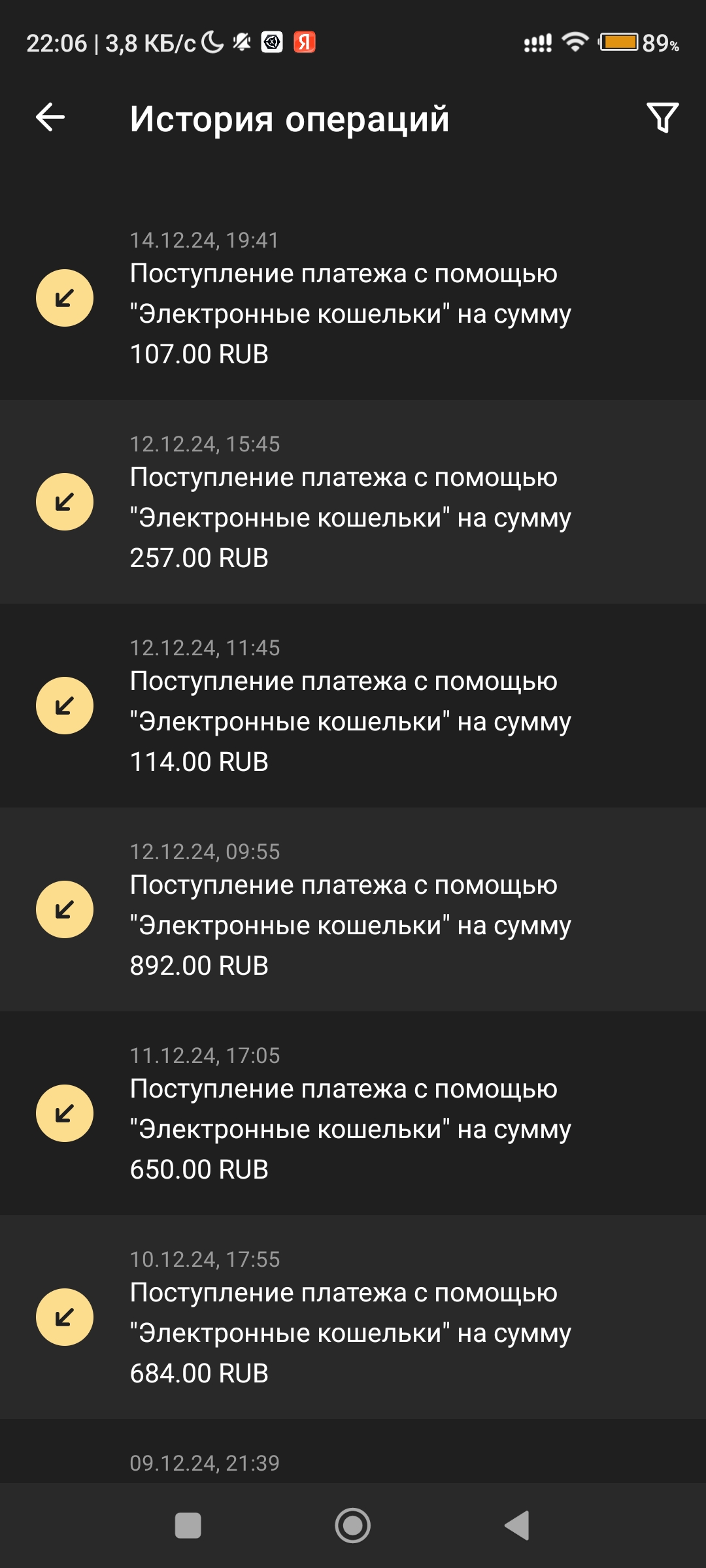Open recent apps from navigation bar
This screenshot has width=706, height=1568.
188,1526
